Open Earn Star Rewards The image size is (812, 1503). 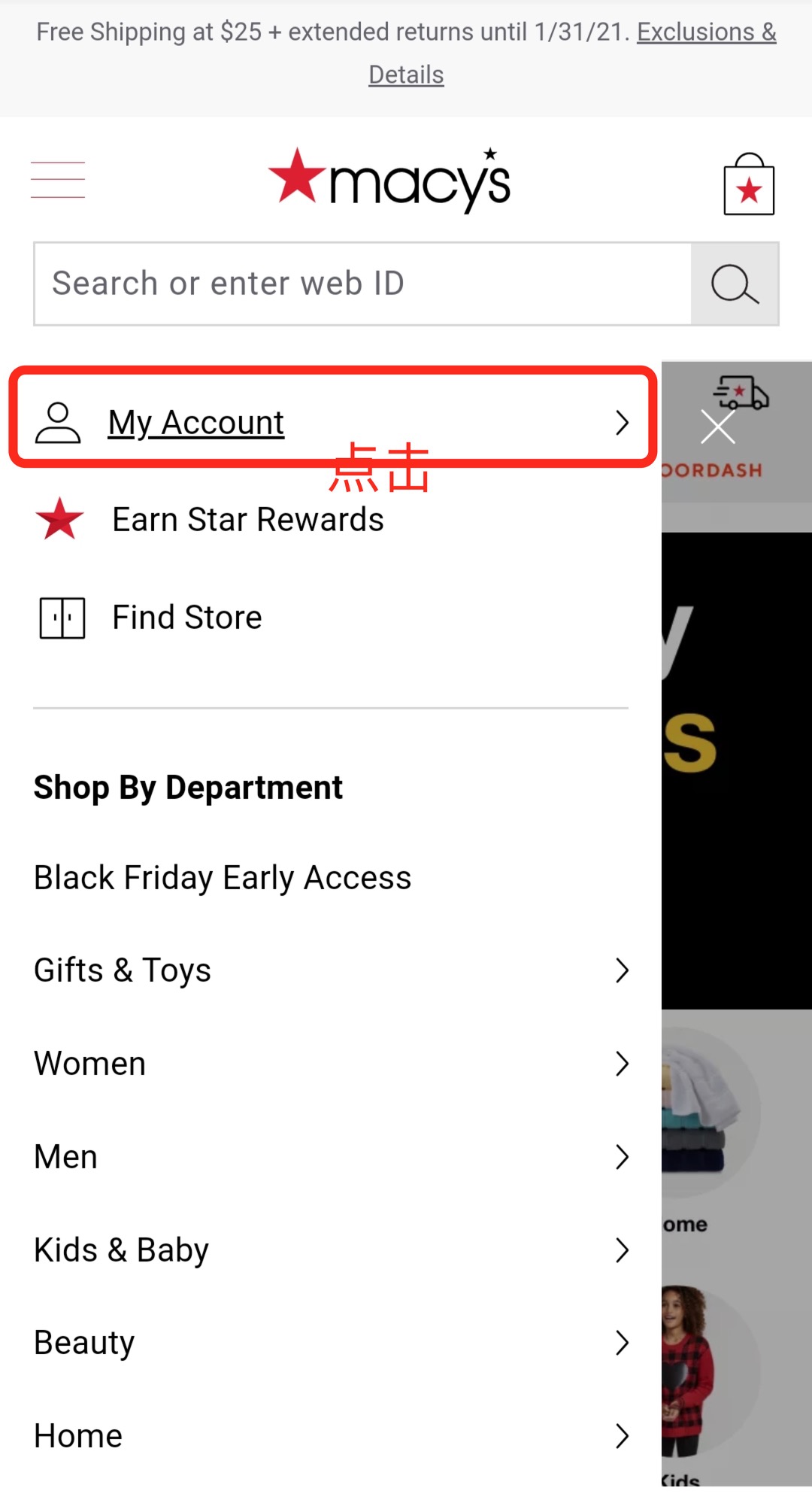[x=247, y=520]
